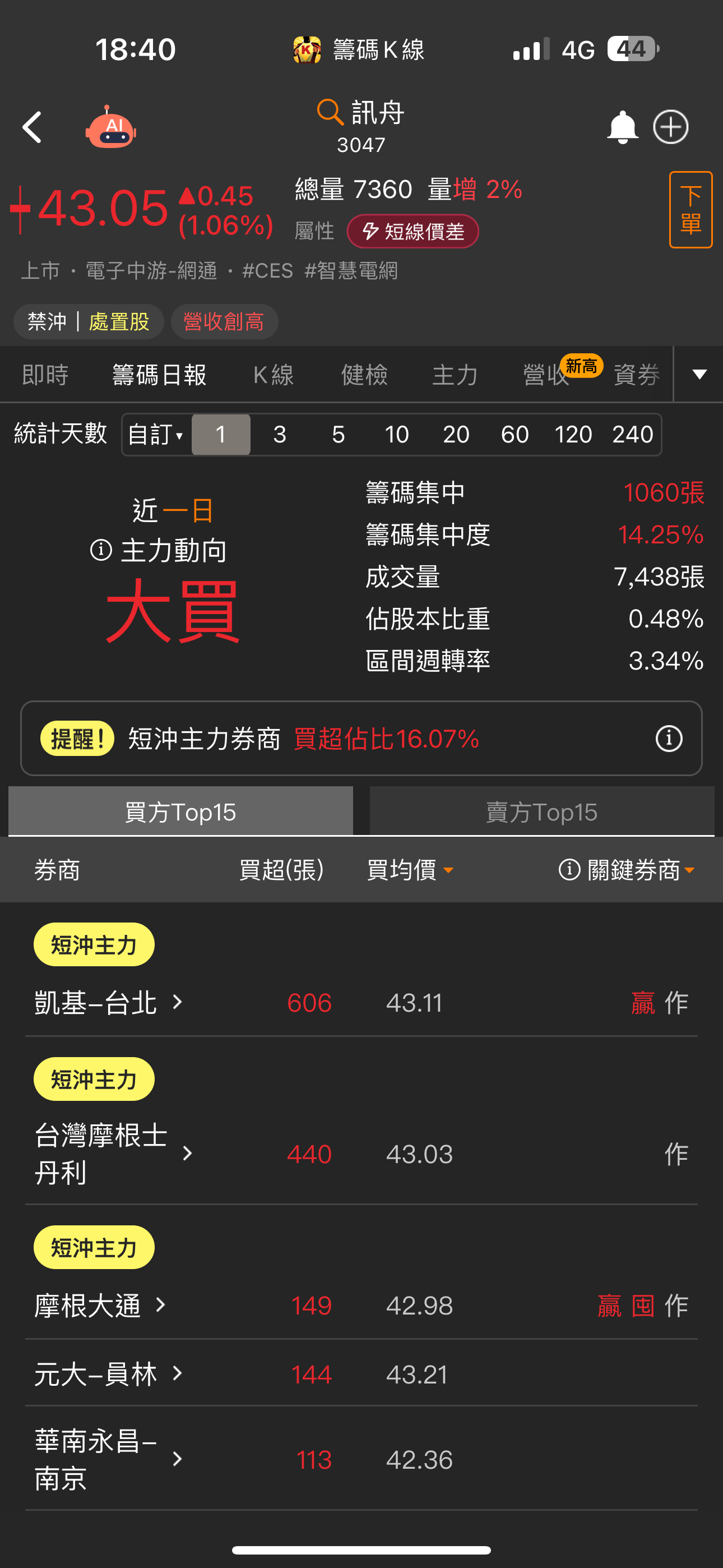Select statistics period 20 days
Image resolution: width=723 pixels, height=1568 pixels.
click(457, 434)
